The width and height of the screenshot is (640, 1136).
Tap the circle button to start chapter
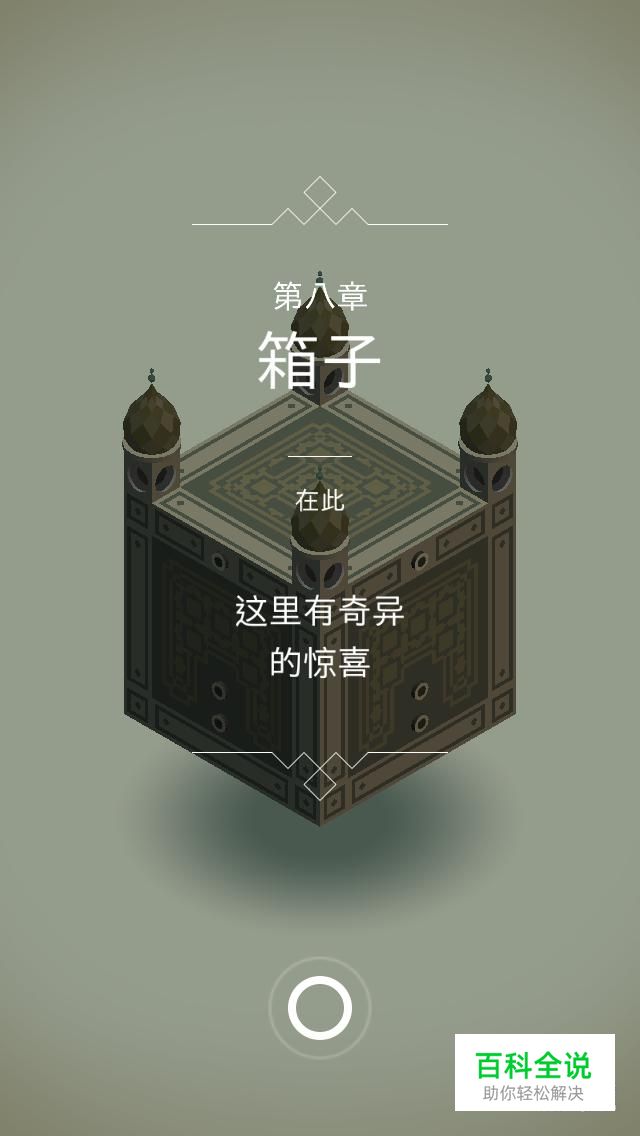click(x=320, y=1008)
